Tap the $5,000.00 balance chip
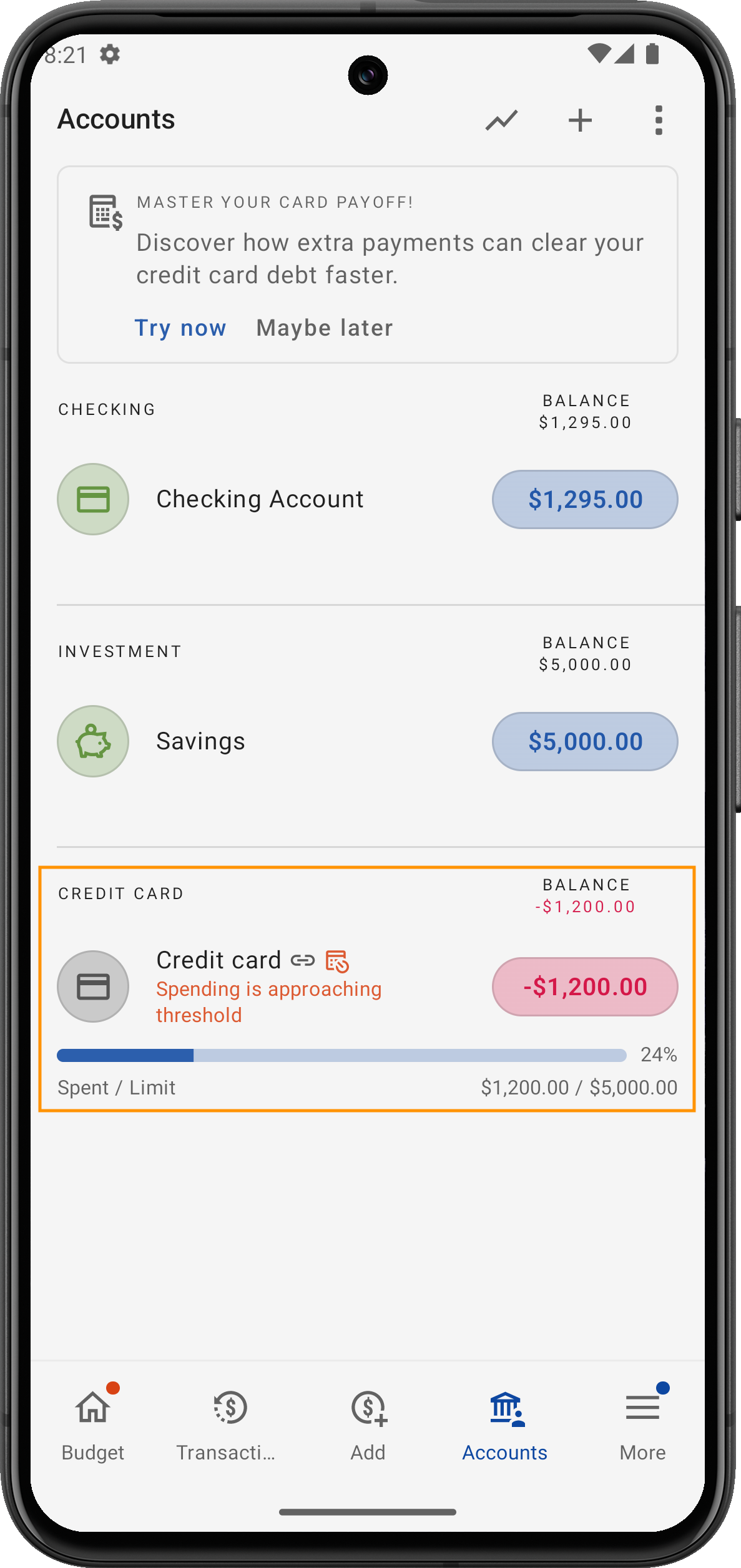Viewport: 741px width, 1568px height. pyautogui.click(x=585, y=741)
